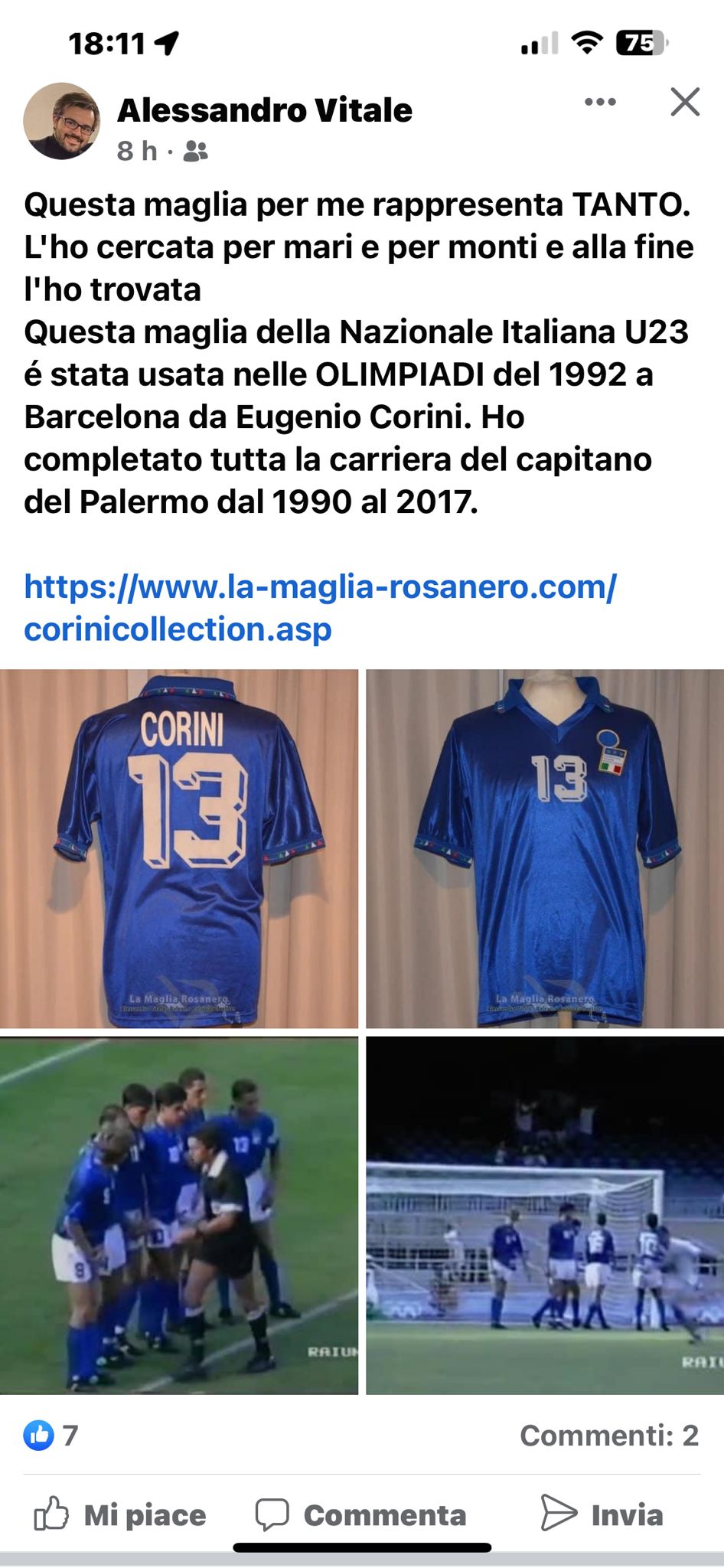Open the photo of Corini 13 shirt back

(179, 848)
